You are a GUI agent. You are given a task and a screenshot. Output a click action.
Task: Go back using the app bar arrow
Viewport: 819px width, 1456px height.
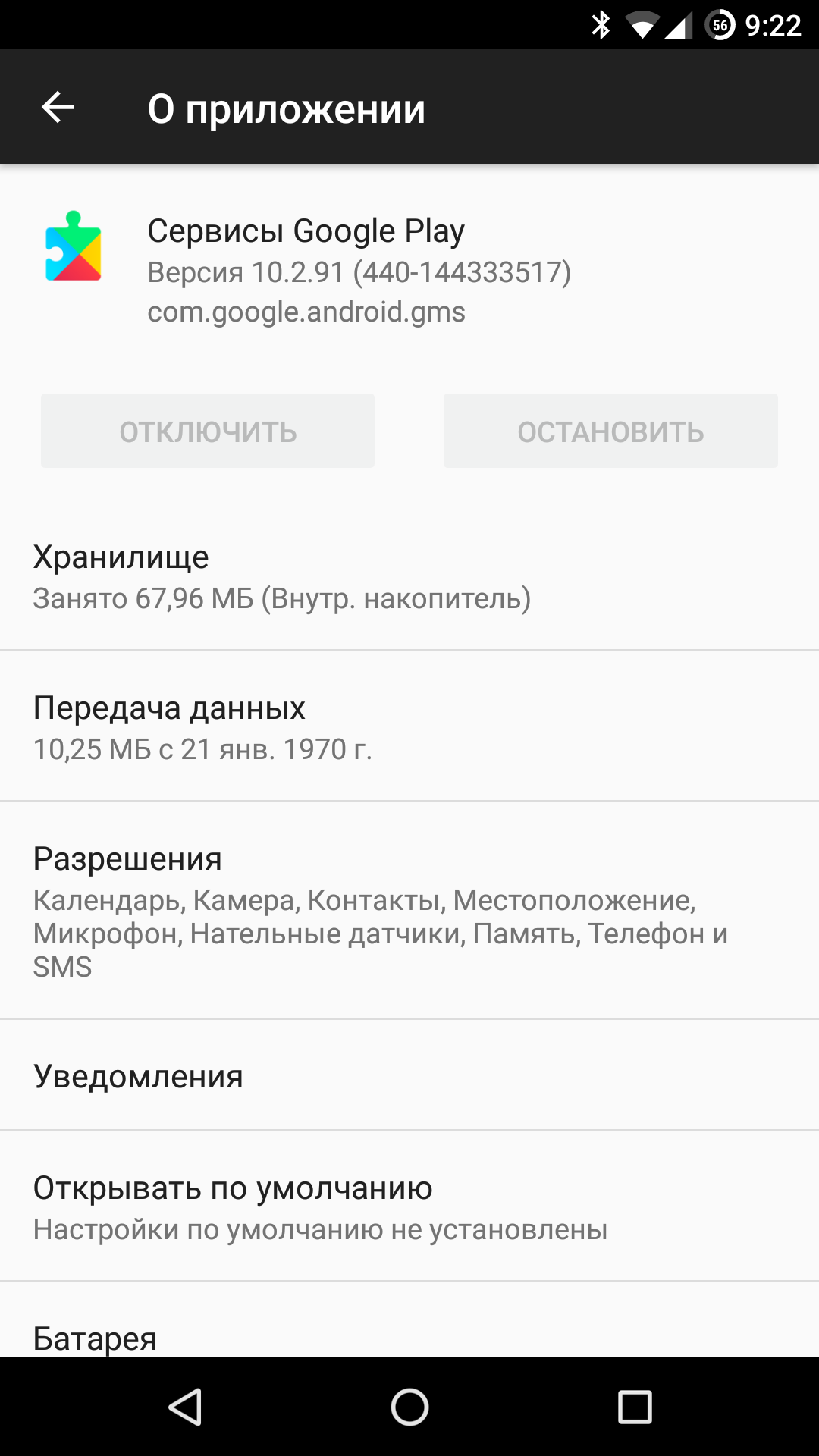click(58, 108)
